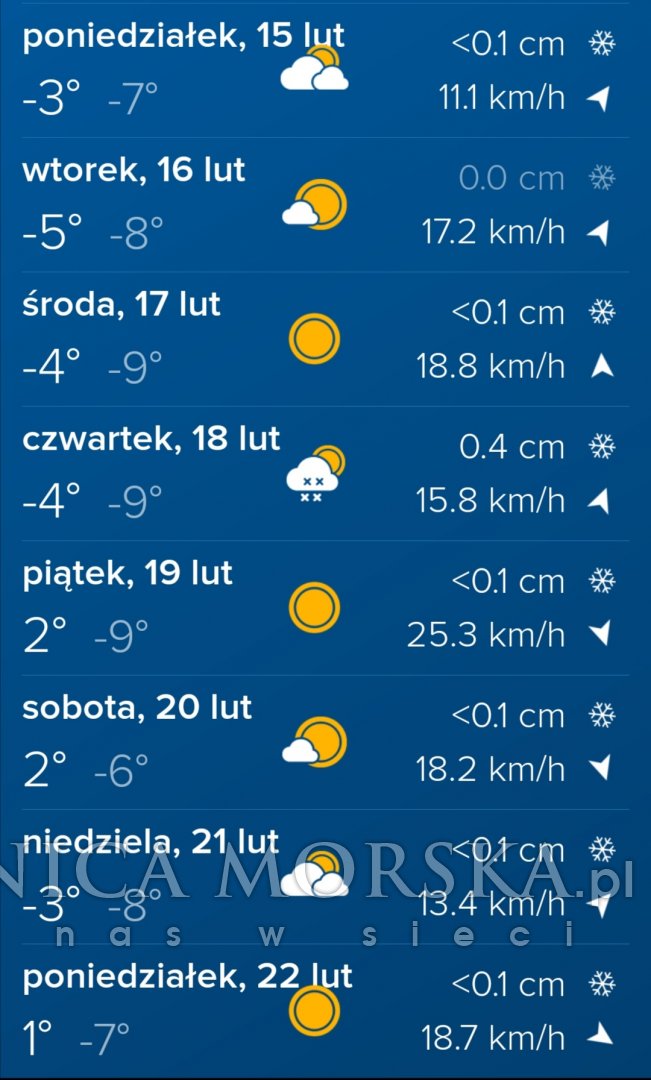View details for czwartek, 18 lut
Screen dimensions: 651x1080
tap(325, 473)
